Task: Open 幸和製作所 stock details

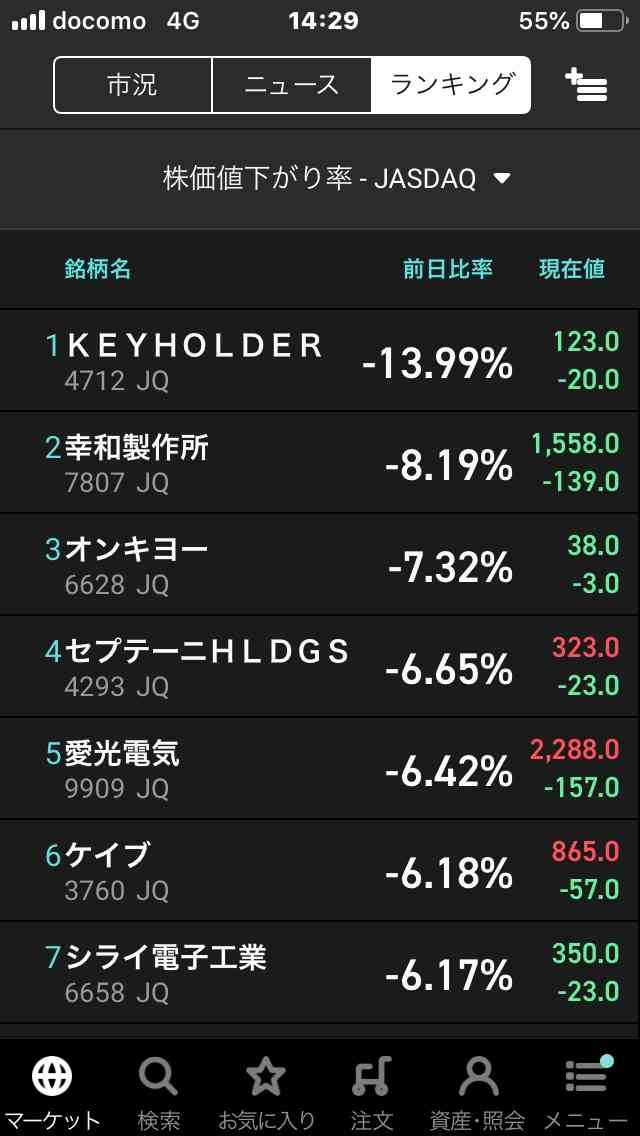Action: [x=320, y=463]
